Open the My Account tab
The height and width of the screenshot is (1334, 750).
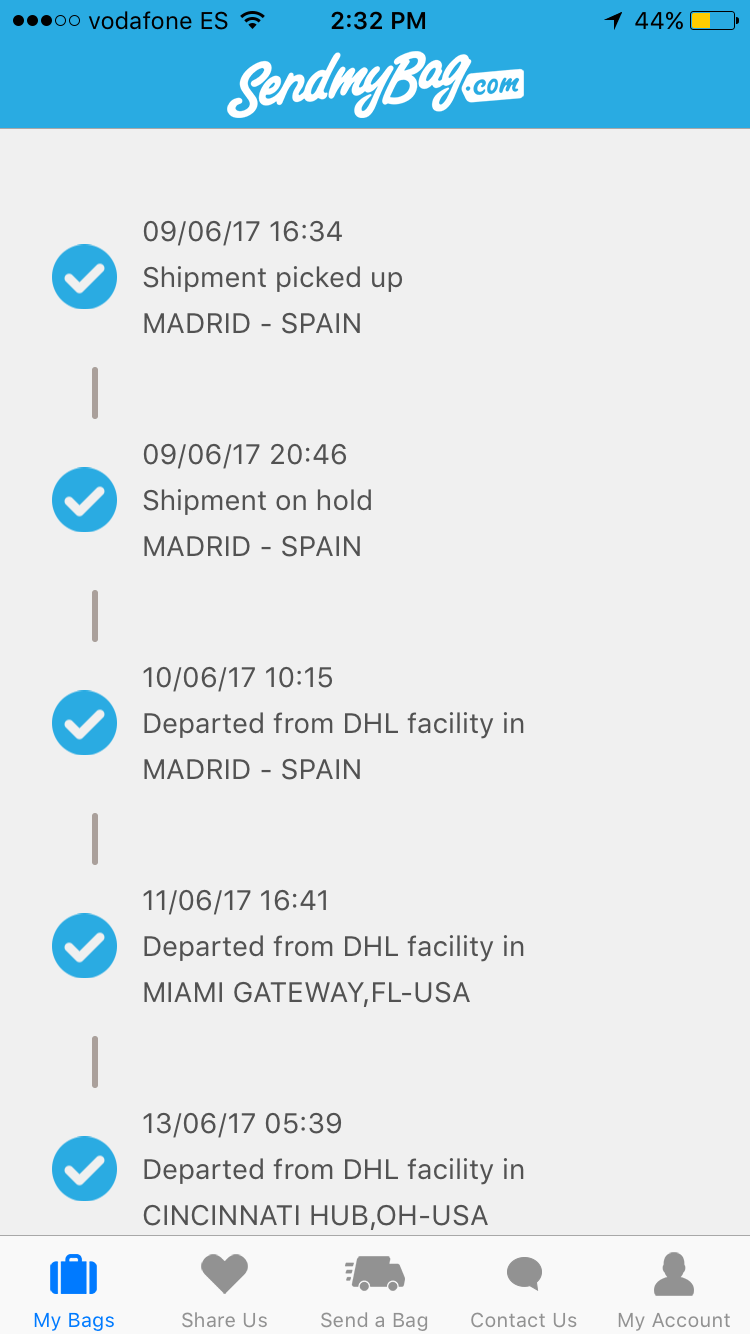673,1288
